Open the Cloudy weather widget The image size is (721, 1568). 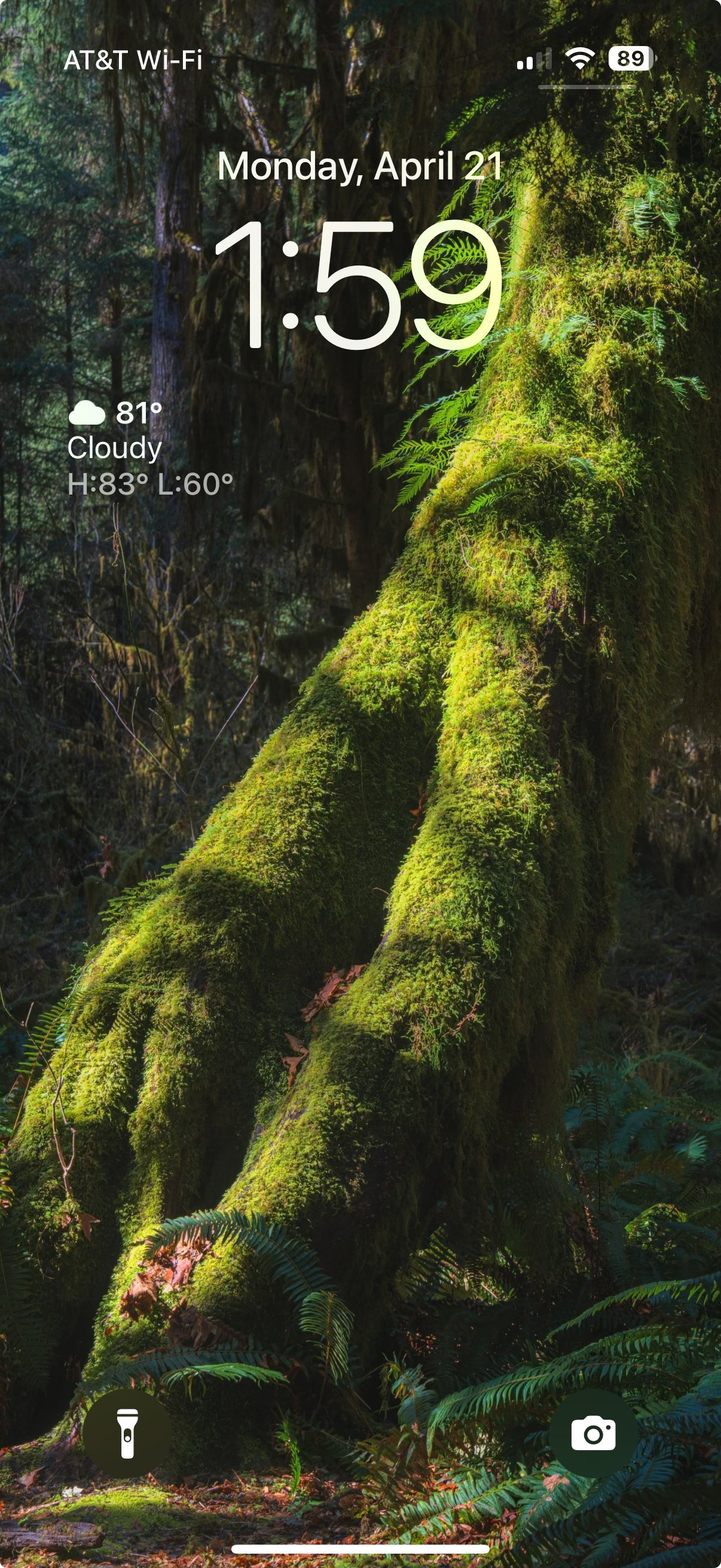(x=149, y=448)
